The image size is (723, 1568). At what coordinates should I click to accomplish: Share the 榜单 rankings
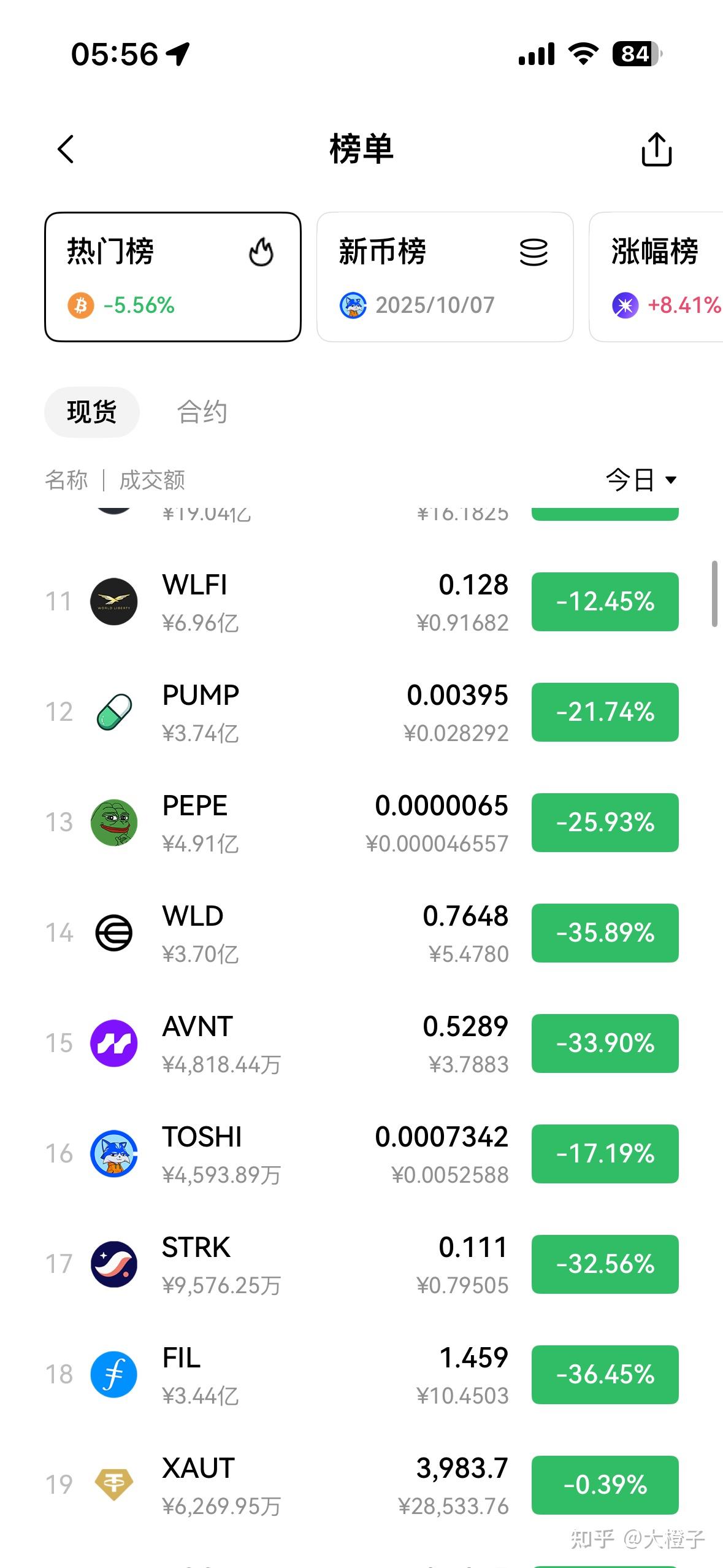point(656,149)
